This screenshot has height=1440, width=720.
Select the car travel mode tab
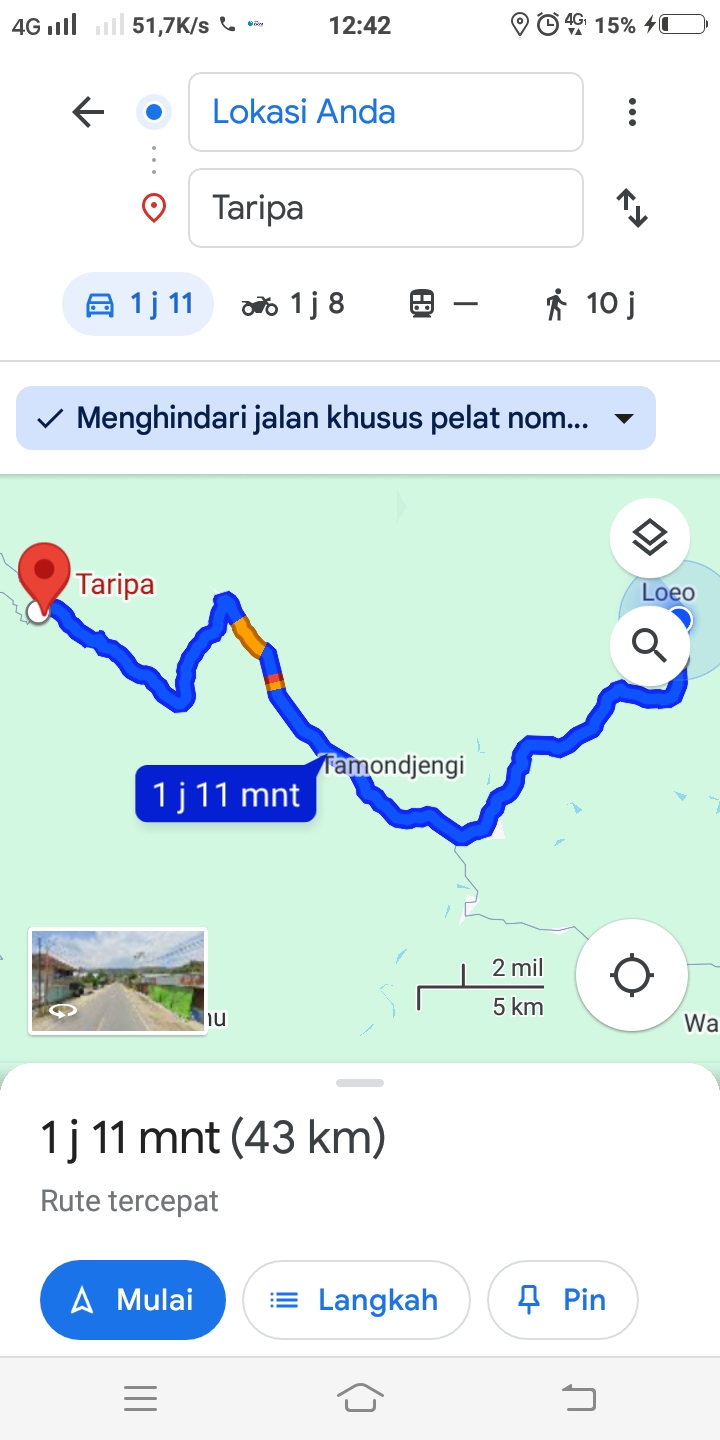coord(138,304)
